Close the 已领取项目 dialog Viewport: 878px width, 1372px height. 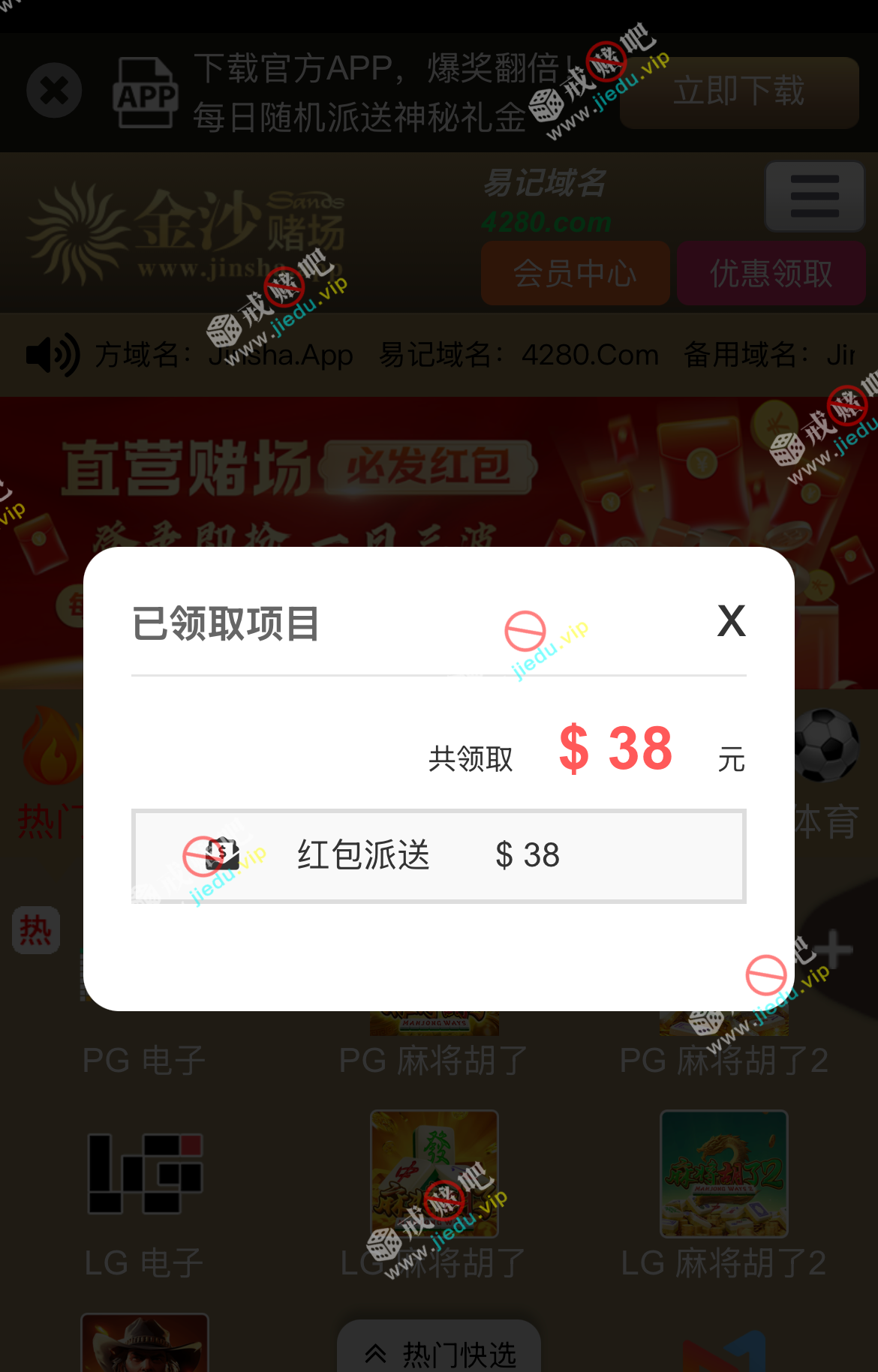click(x=731, y=621)
